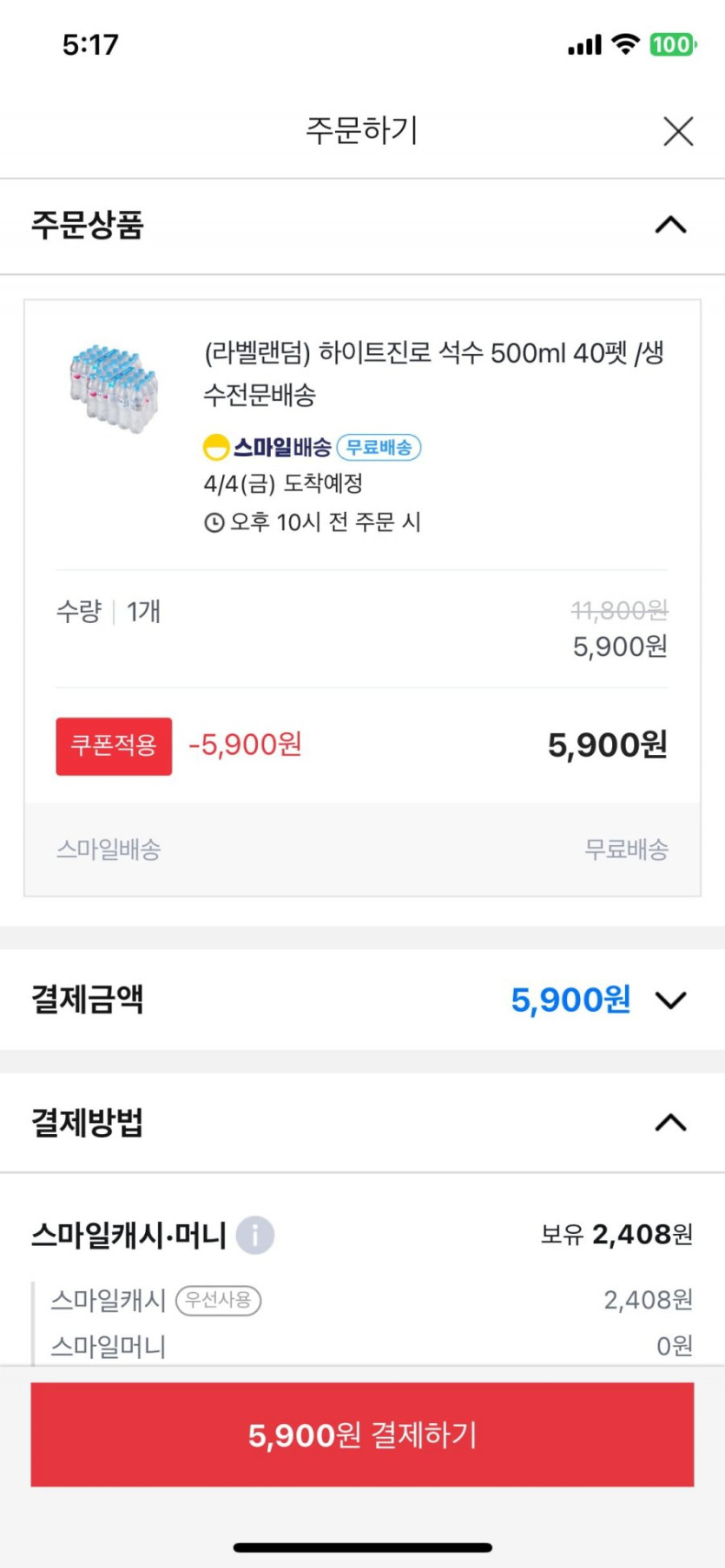Expand the 결제금액 details
The image size is (725, 1568).
671,1001
